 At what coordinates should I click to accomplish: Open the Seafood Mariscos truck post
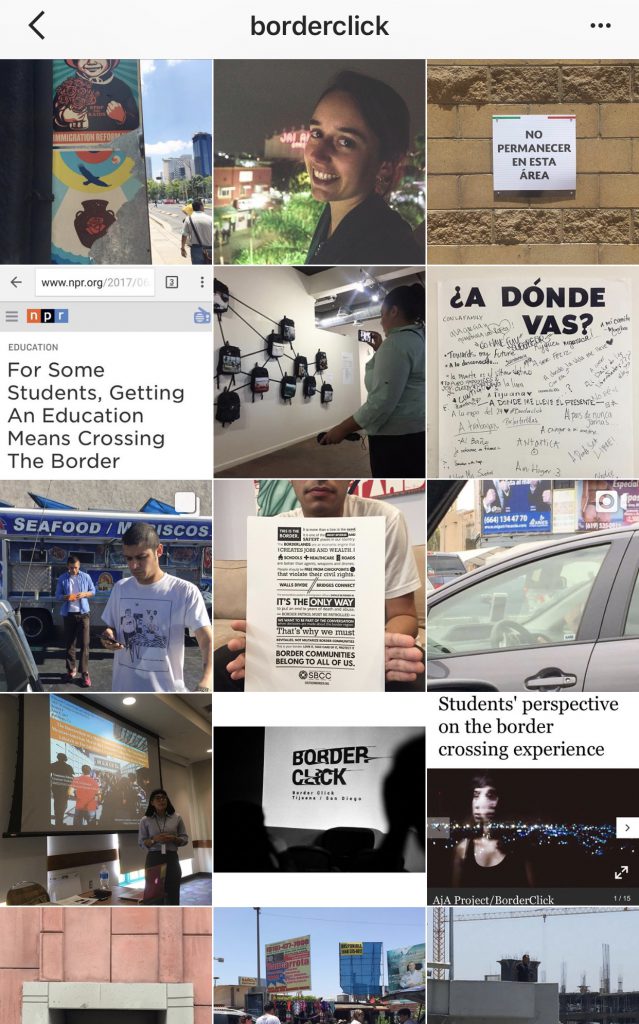pos(105,585)
